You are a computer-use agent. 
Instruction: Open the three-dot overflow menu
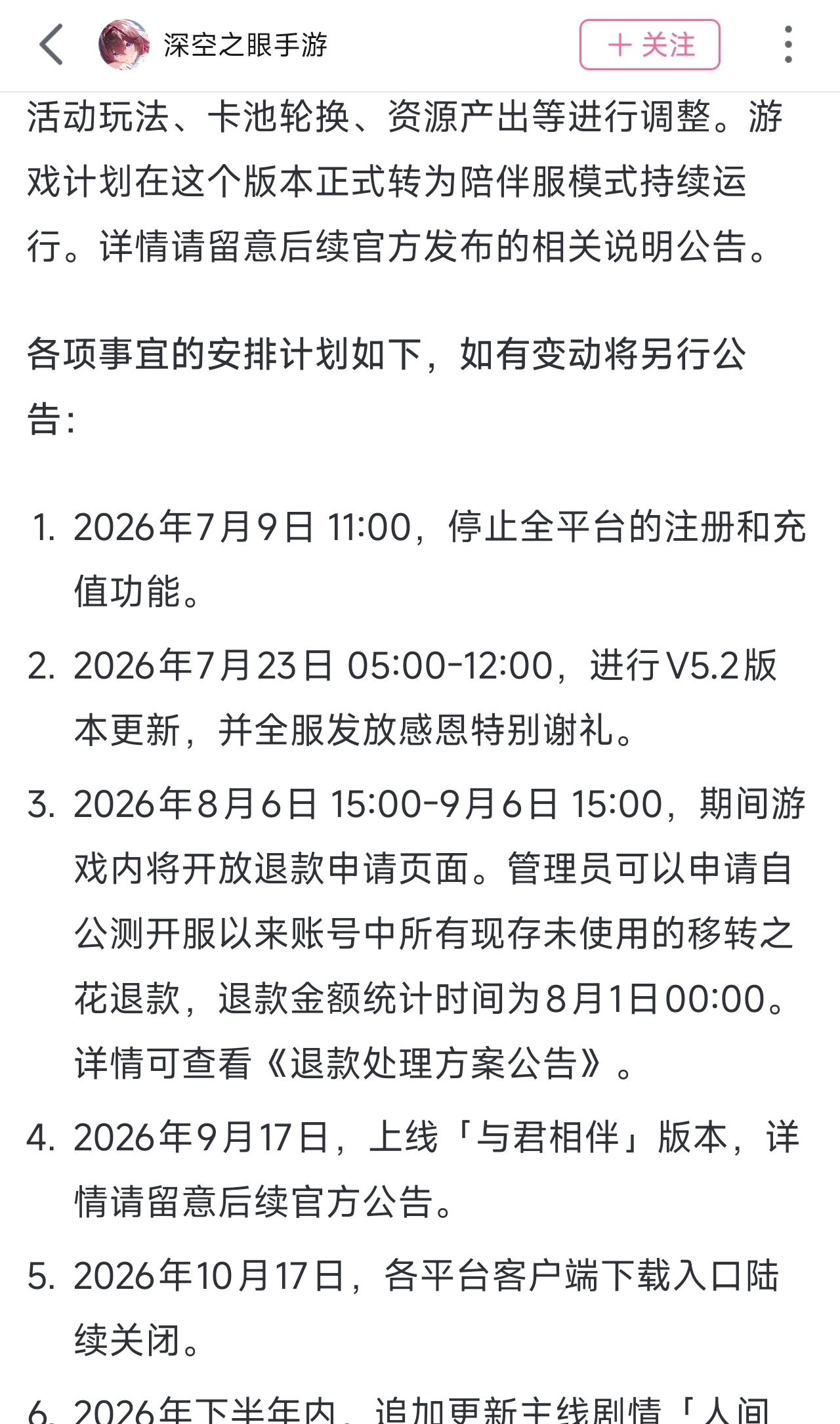pyautogui.click(x=787, y=45)
